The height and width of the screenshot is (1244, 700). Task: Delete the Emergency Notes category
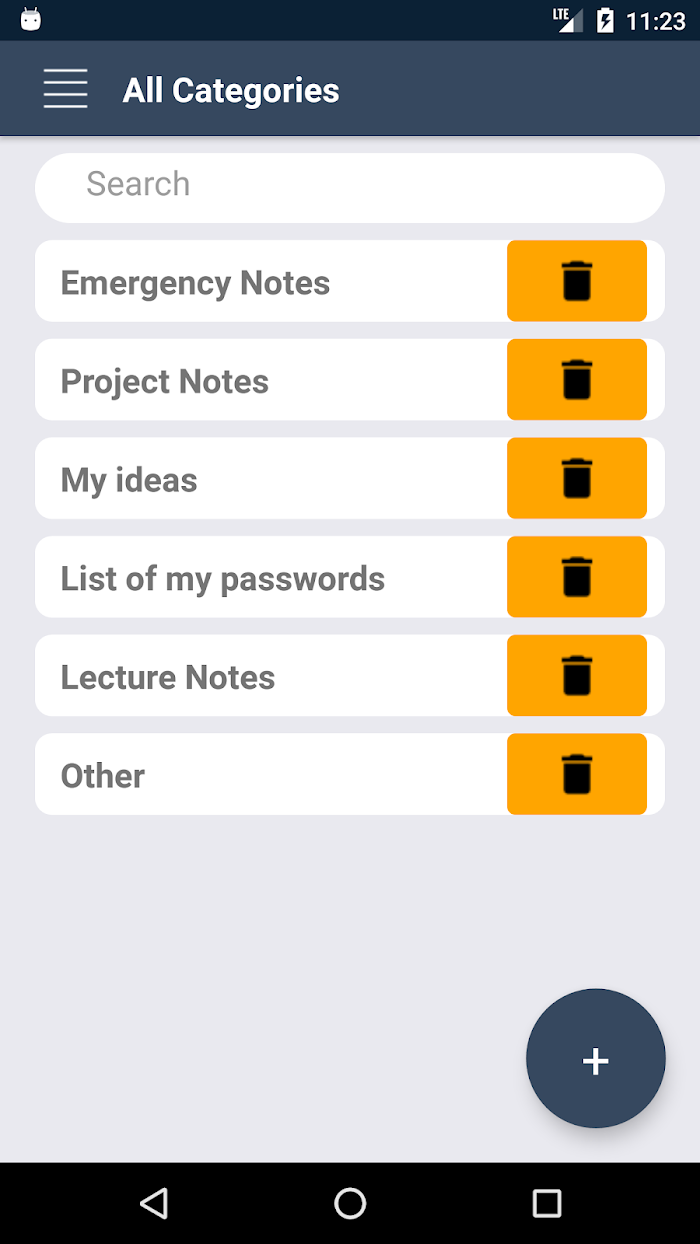coord(577,281)
